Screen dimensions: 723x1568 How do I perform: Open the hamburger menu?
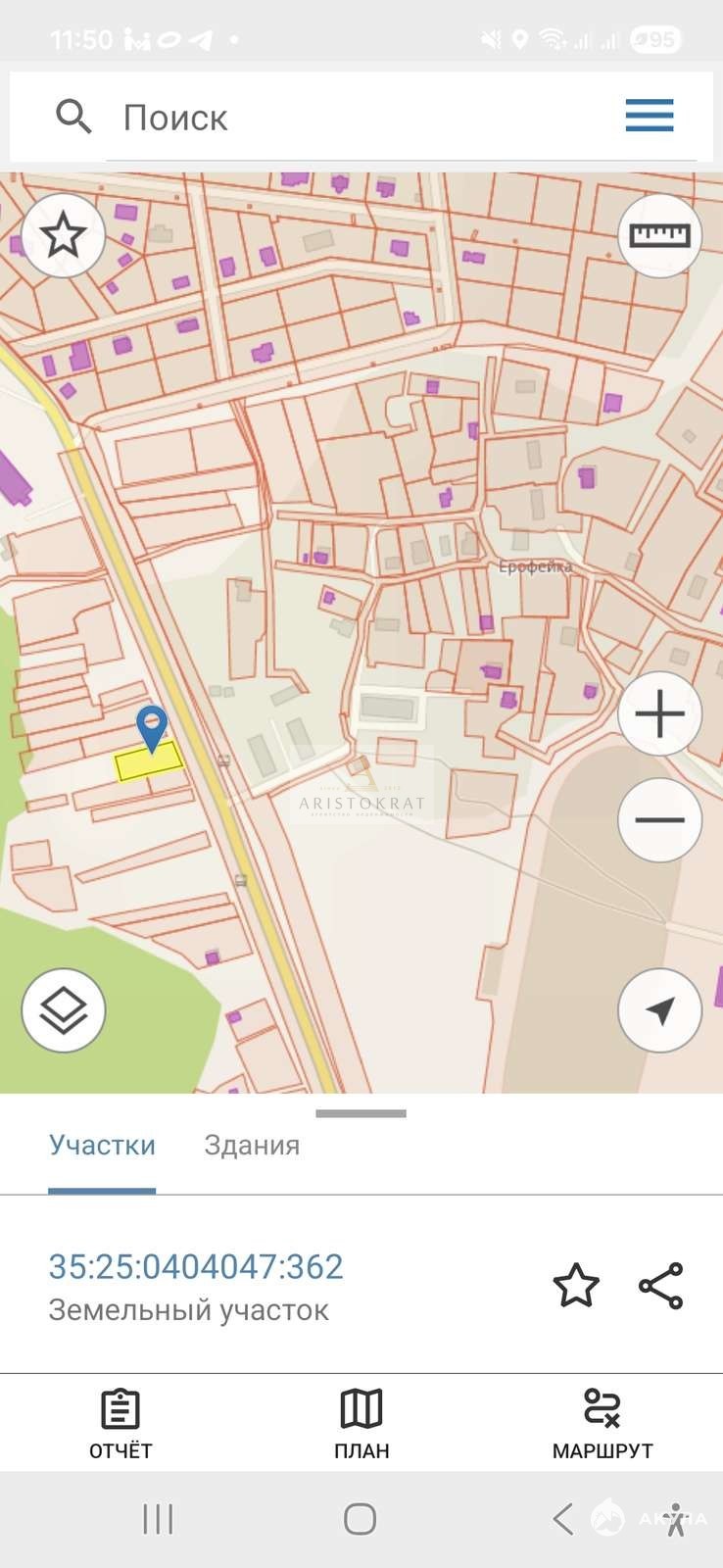650,116
